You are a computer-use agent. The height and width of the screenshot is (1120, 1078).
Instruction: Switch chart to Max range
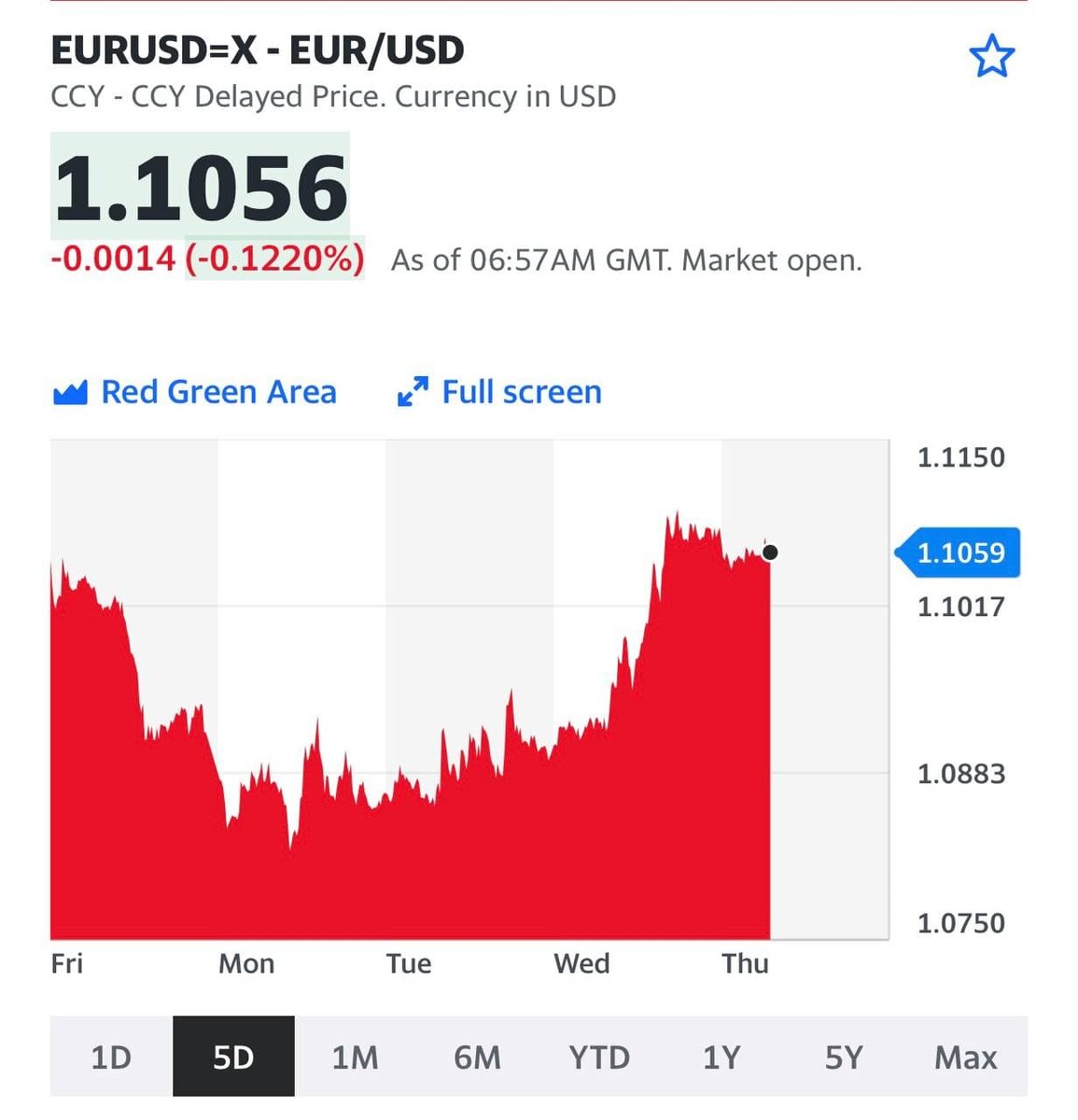point(966,1057)
